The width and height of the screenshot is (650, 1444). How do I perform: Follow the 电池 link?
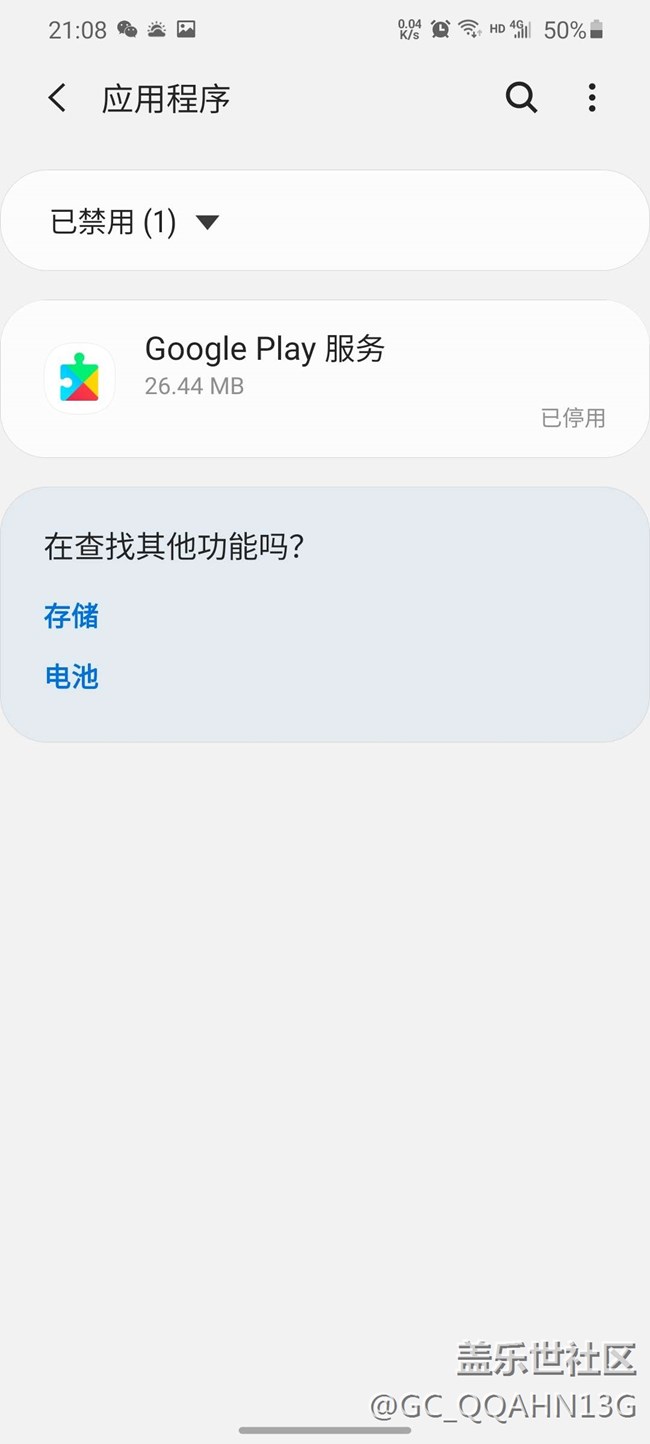pyautogui.click(x=71, y=677)
